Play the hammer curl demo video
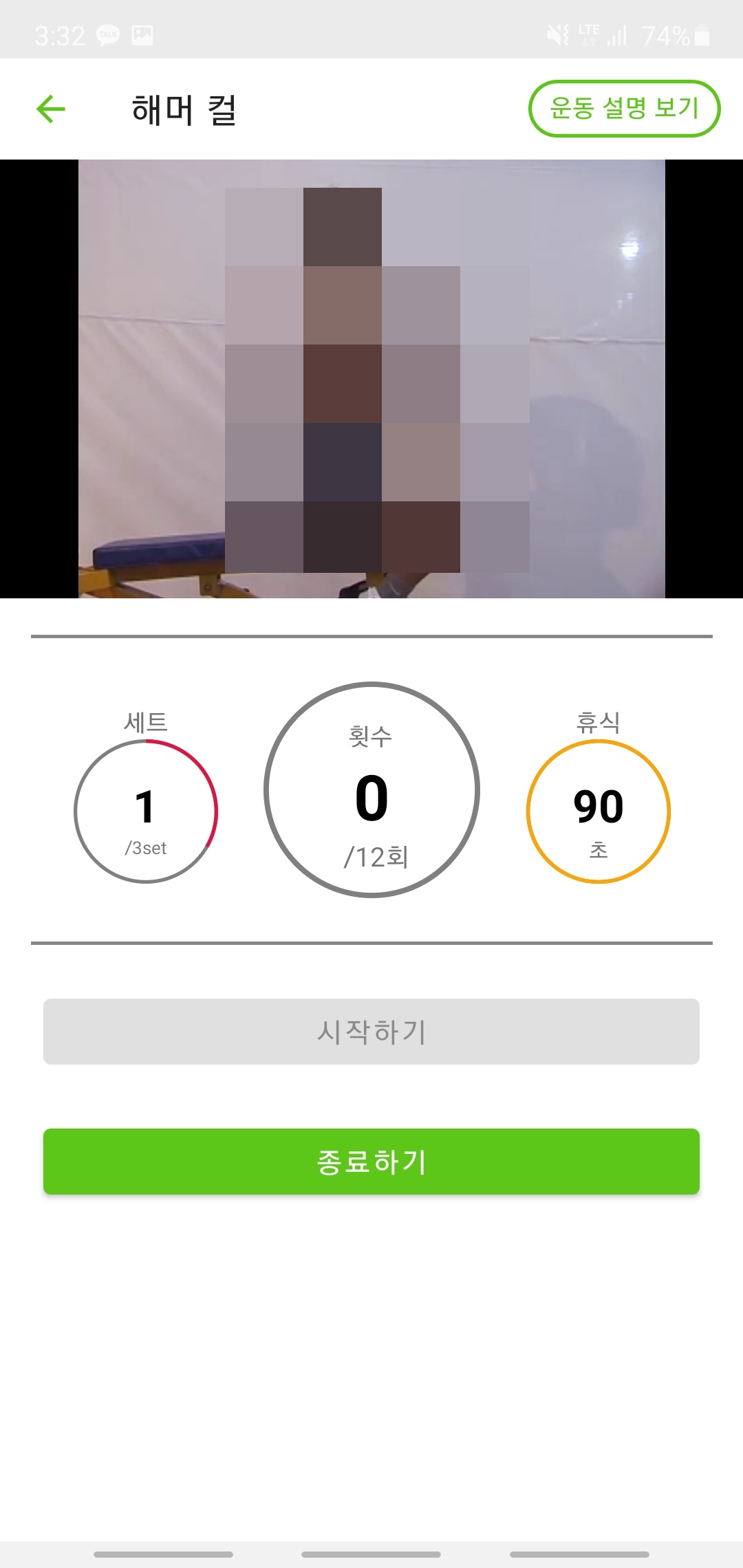 [371, 379]
